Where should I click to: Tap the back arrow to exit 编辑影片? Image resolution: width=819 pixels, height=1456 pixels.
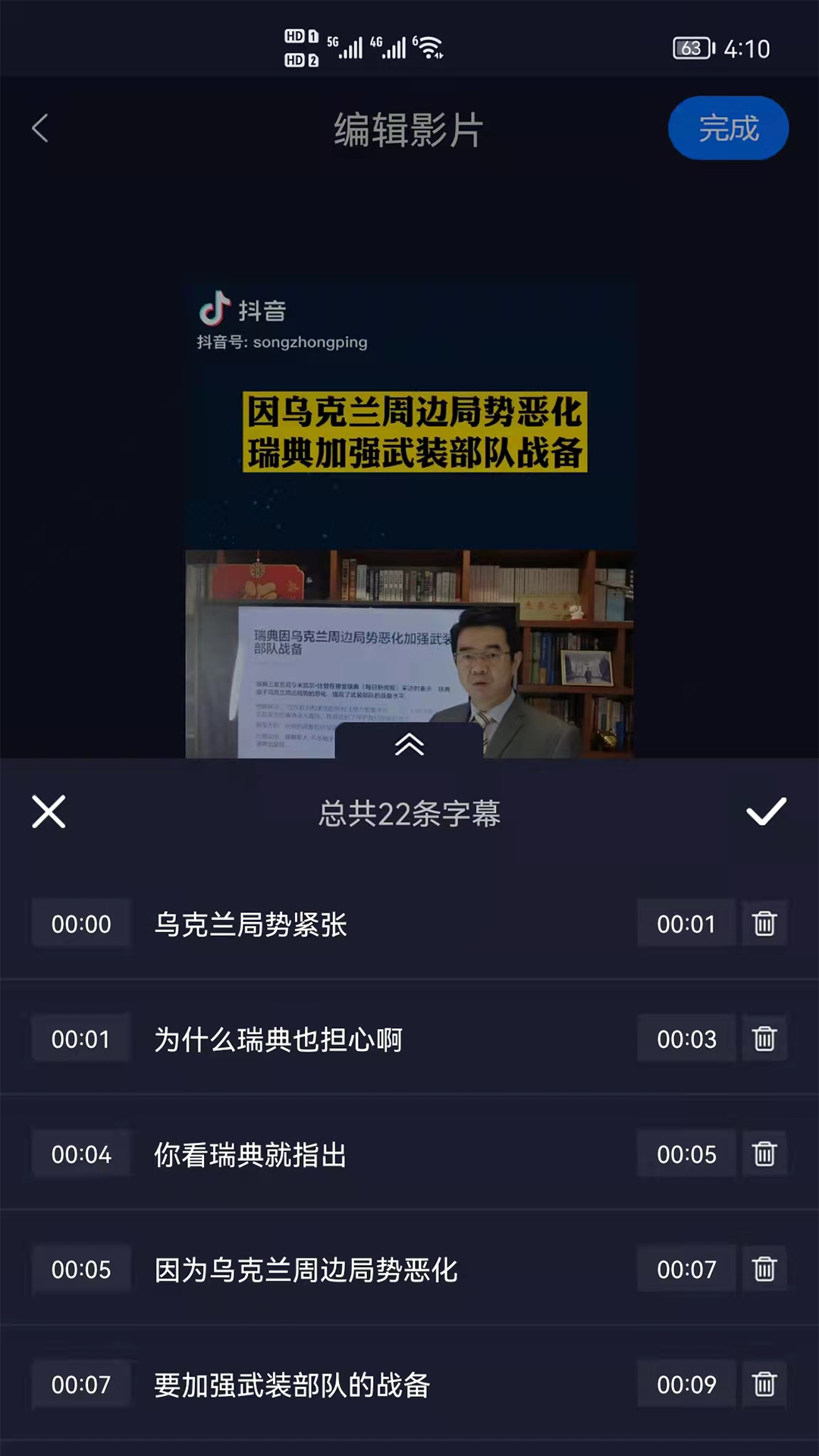41,127
